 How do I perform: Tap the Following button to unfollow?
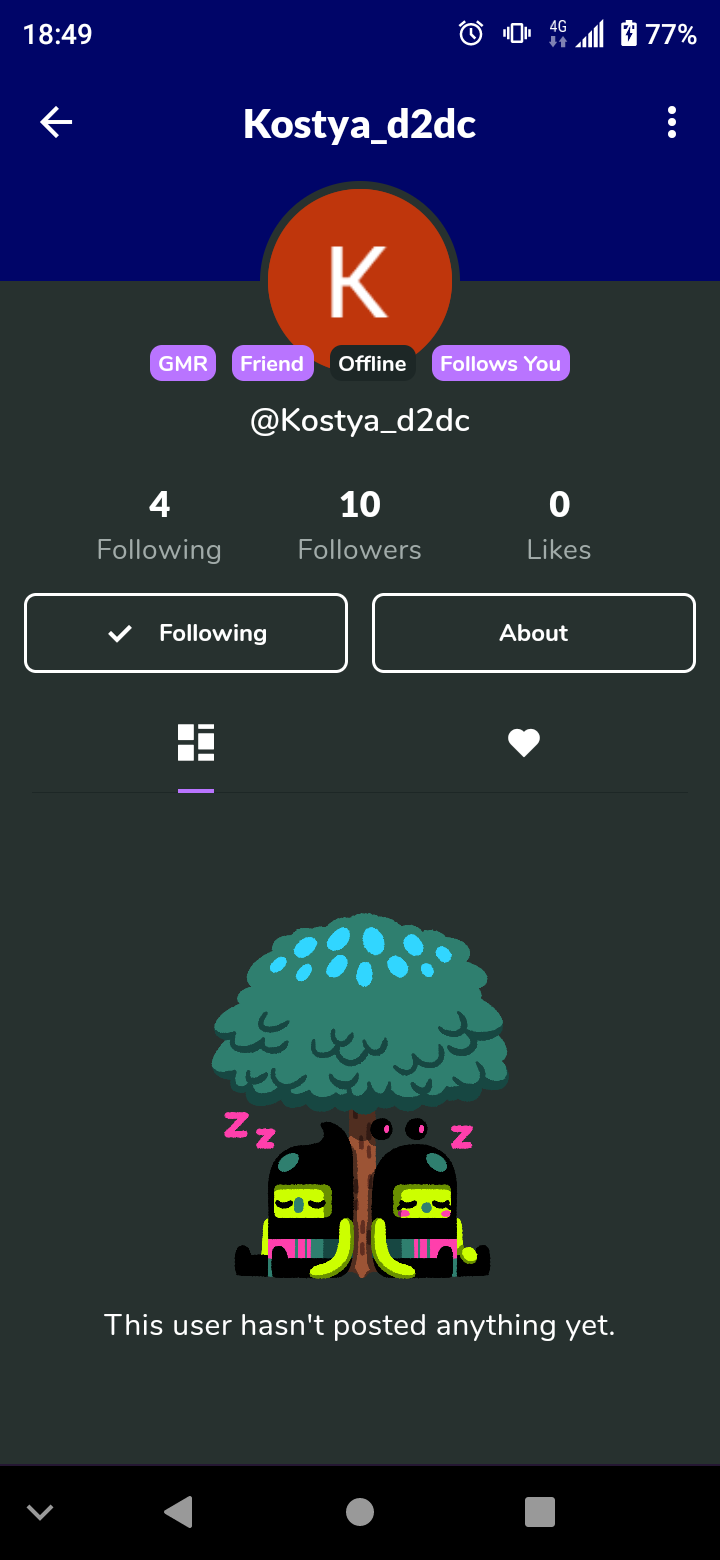(186, 633)
